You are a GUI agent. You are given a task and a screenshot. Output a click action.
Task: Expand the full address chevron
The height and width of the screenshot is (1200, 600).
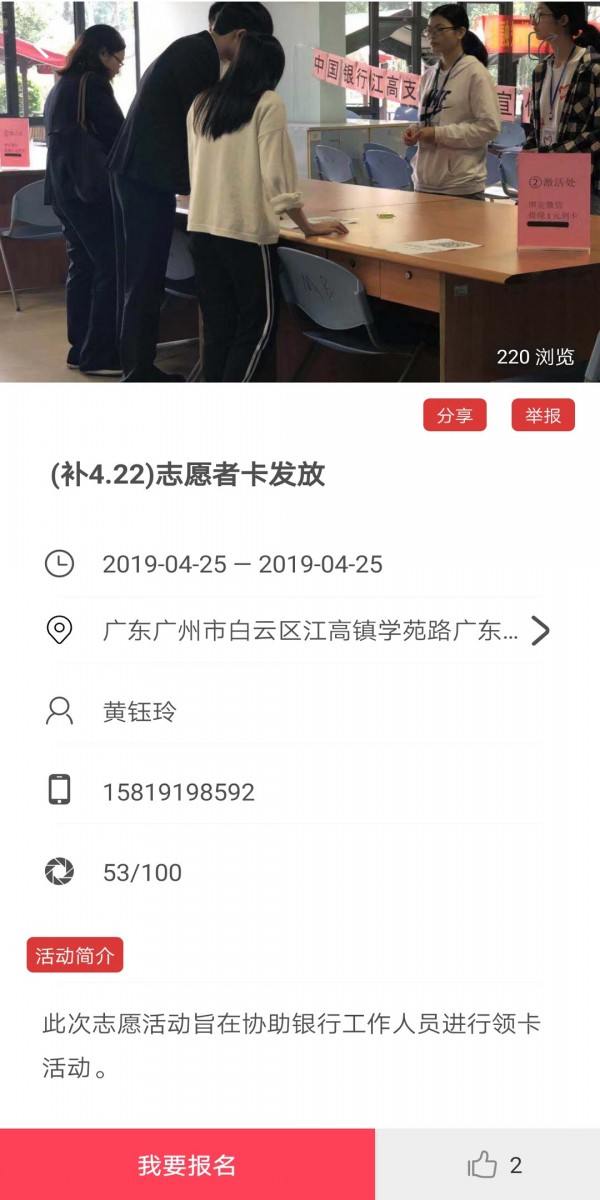(540, 631)
